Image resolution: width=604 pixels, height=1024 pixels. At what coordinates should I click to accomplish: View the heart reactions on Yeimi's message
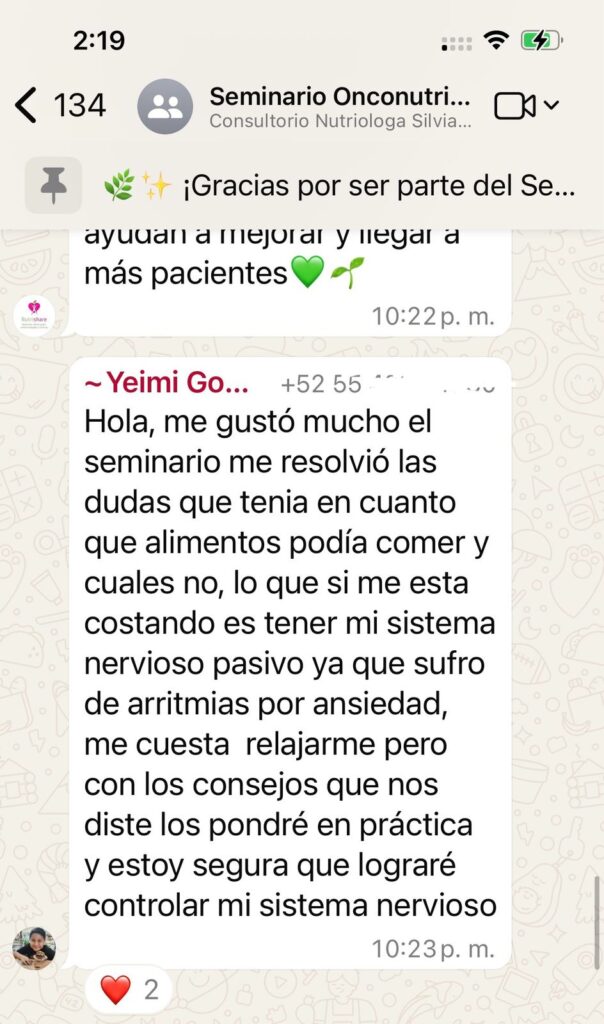pos(129,989)
